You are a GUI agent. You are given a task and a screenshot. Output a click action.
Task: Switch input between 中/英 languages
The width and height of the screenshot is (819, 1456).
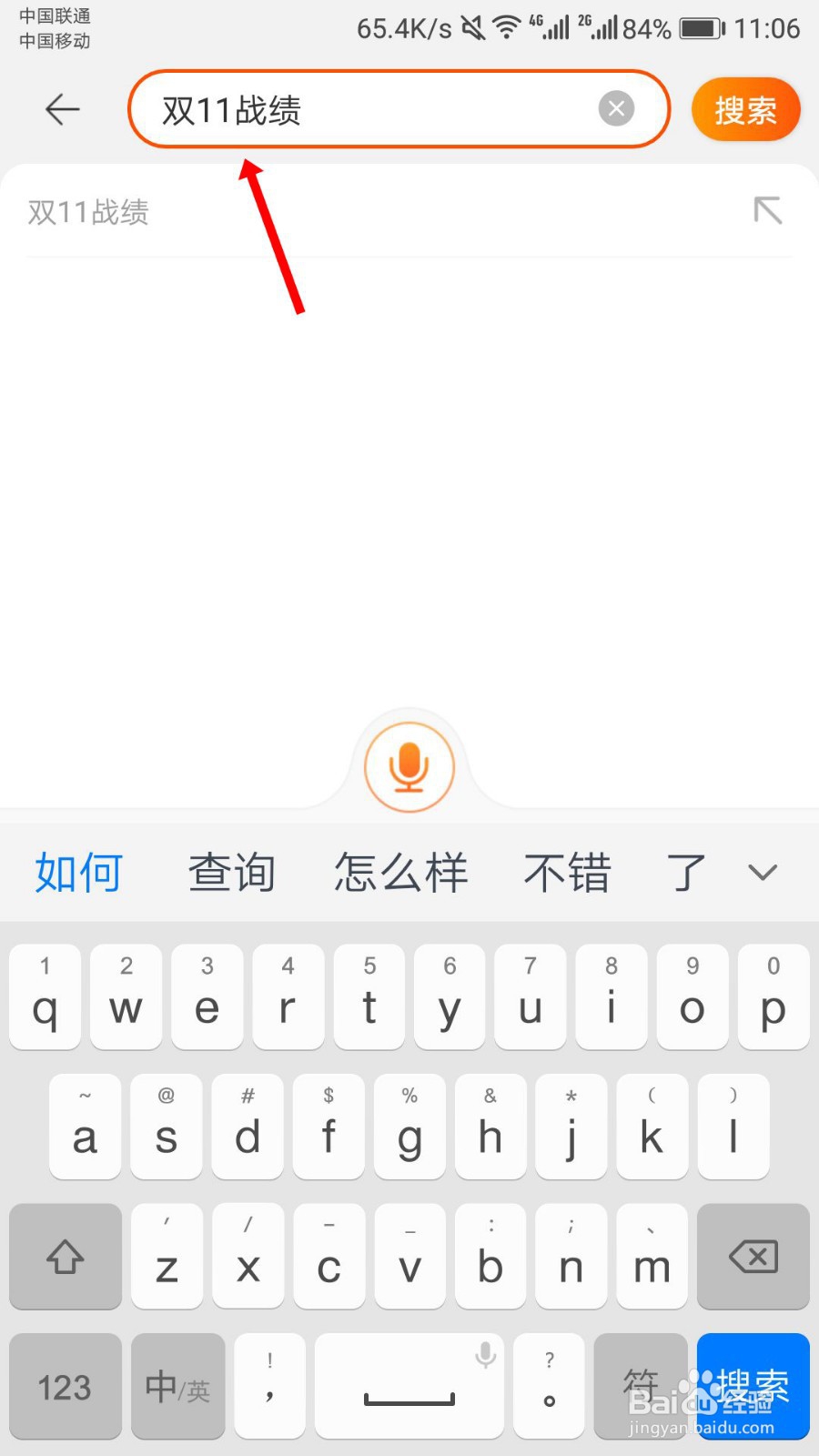pos(177,1386)
